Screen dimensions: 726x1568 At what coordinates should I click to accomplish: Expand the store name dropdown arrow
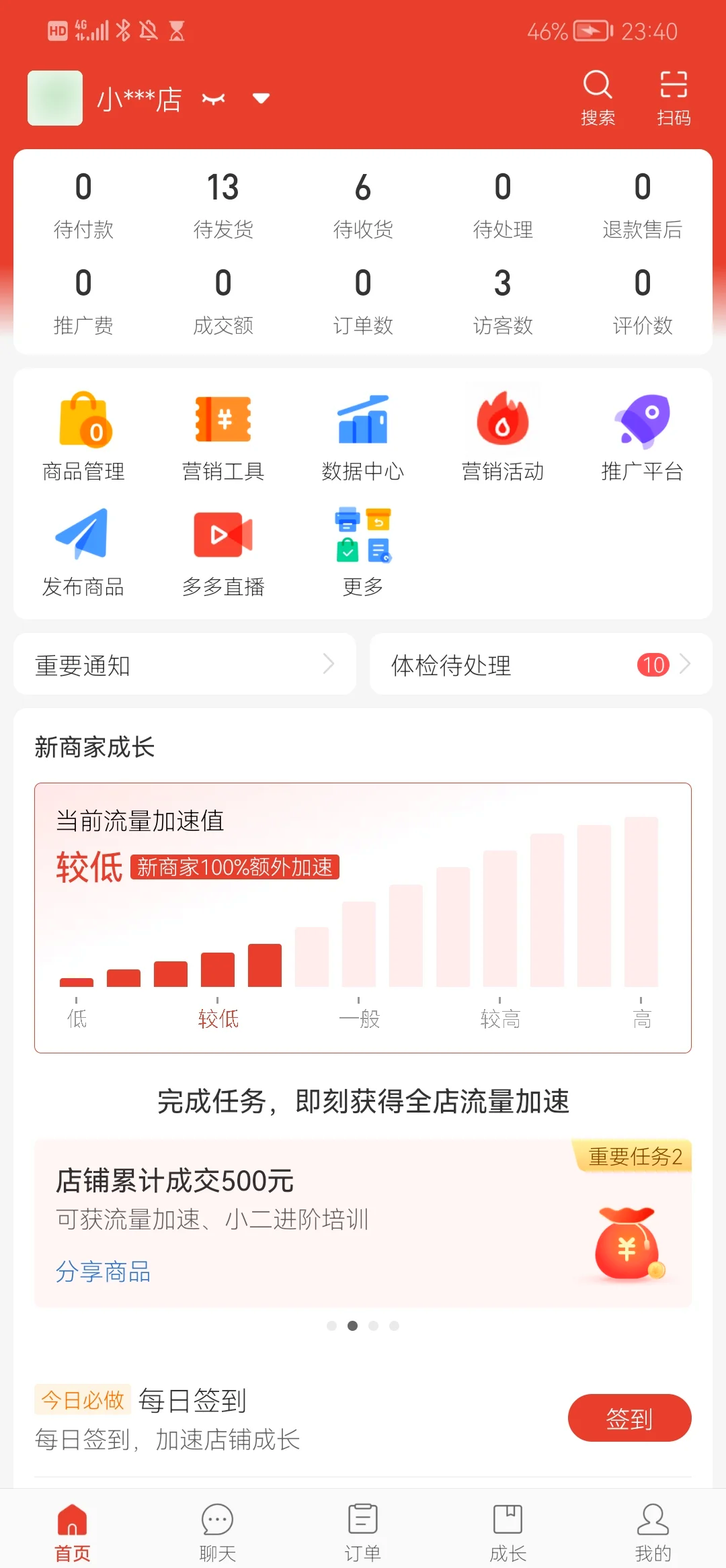click(261, 98)
